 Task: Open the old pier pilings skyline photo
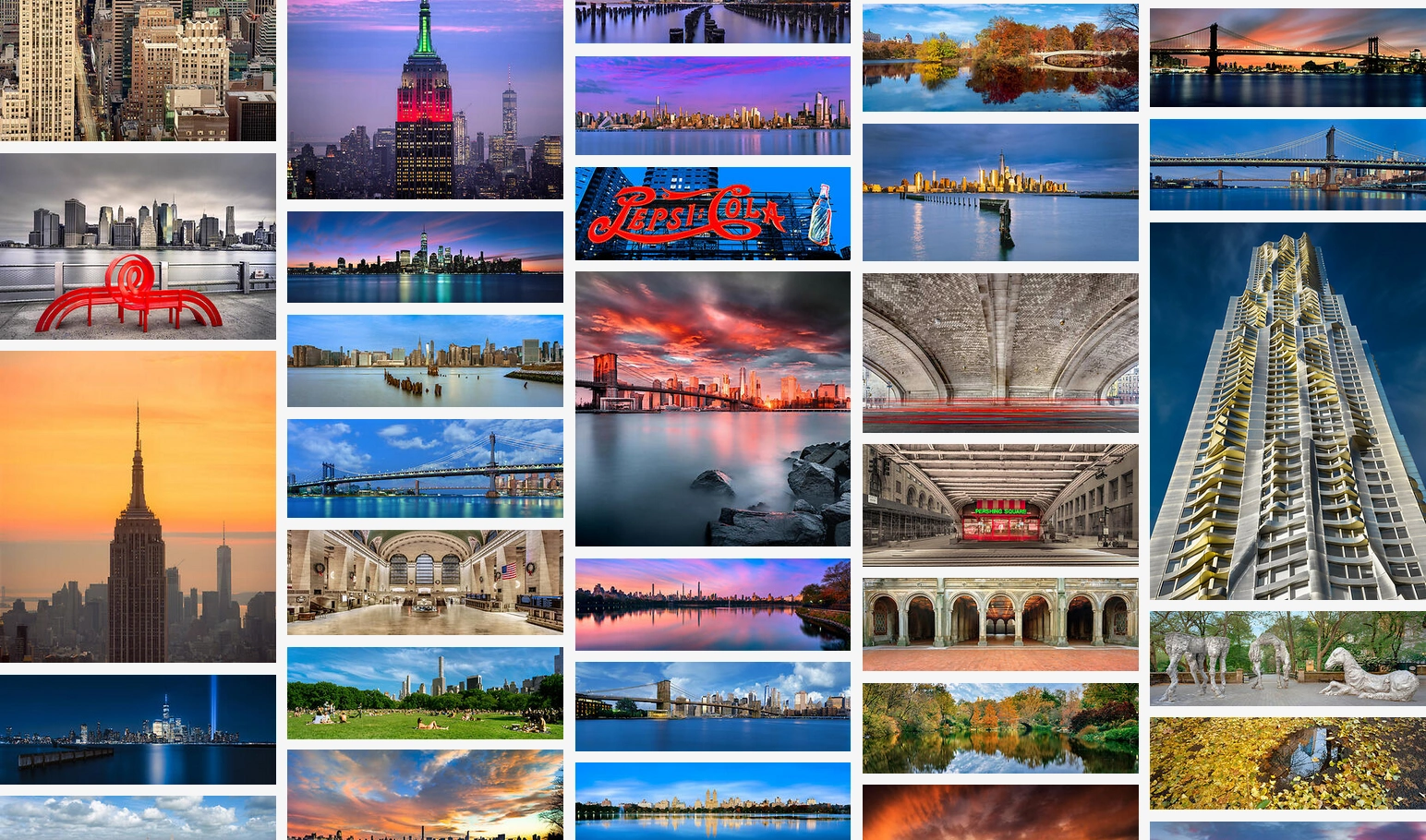click(x=425, y=361)
